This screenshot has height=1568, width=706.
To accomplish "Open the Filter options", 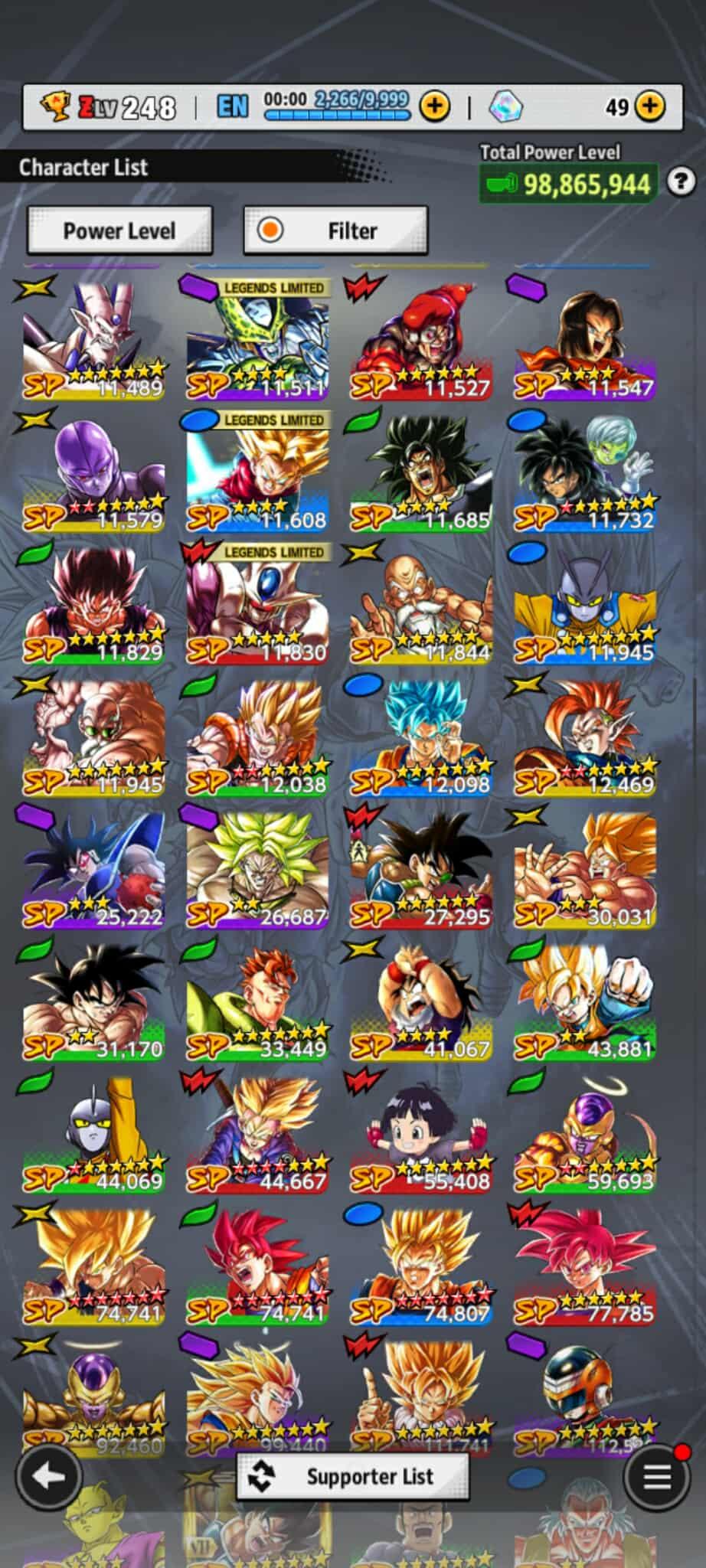I will pyautogui.click(x=335, y=230).
